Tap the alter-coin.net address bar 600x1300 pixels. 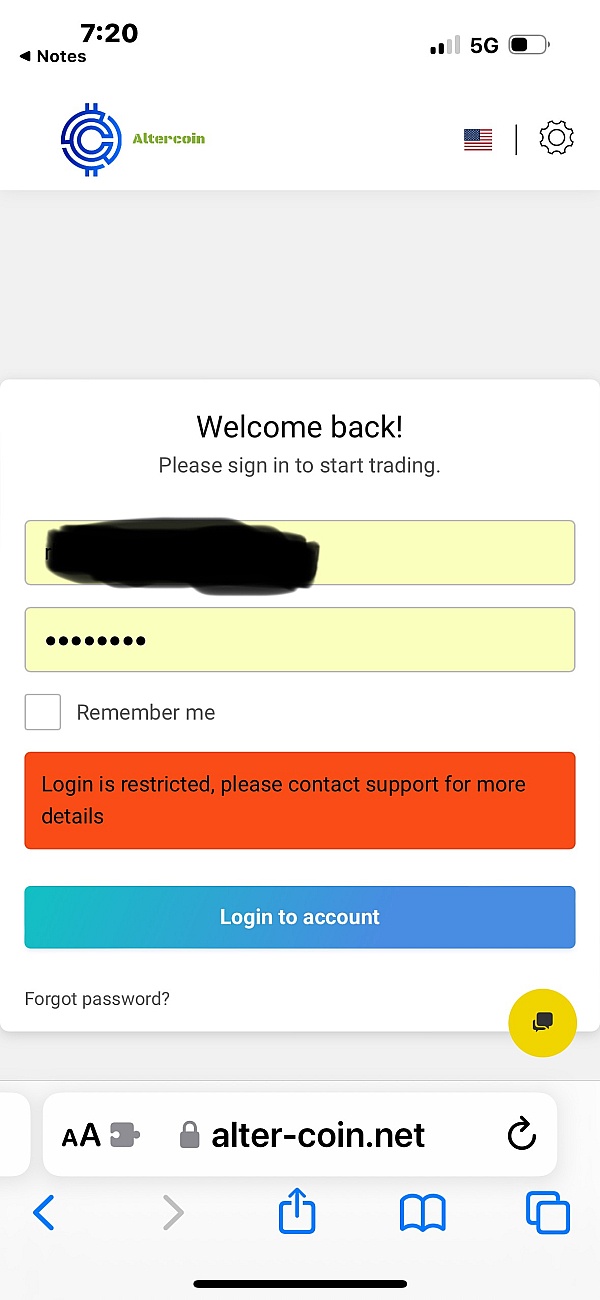coord(300,1134)
